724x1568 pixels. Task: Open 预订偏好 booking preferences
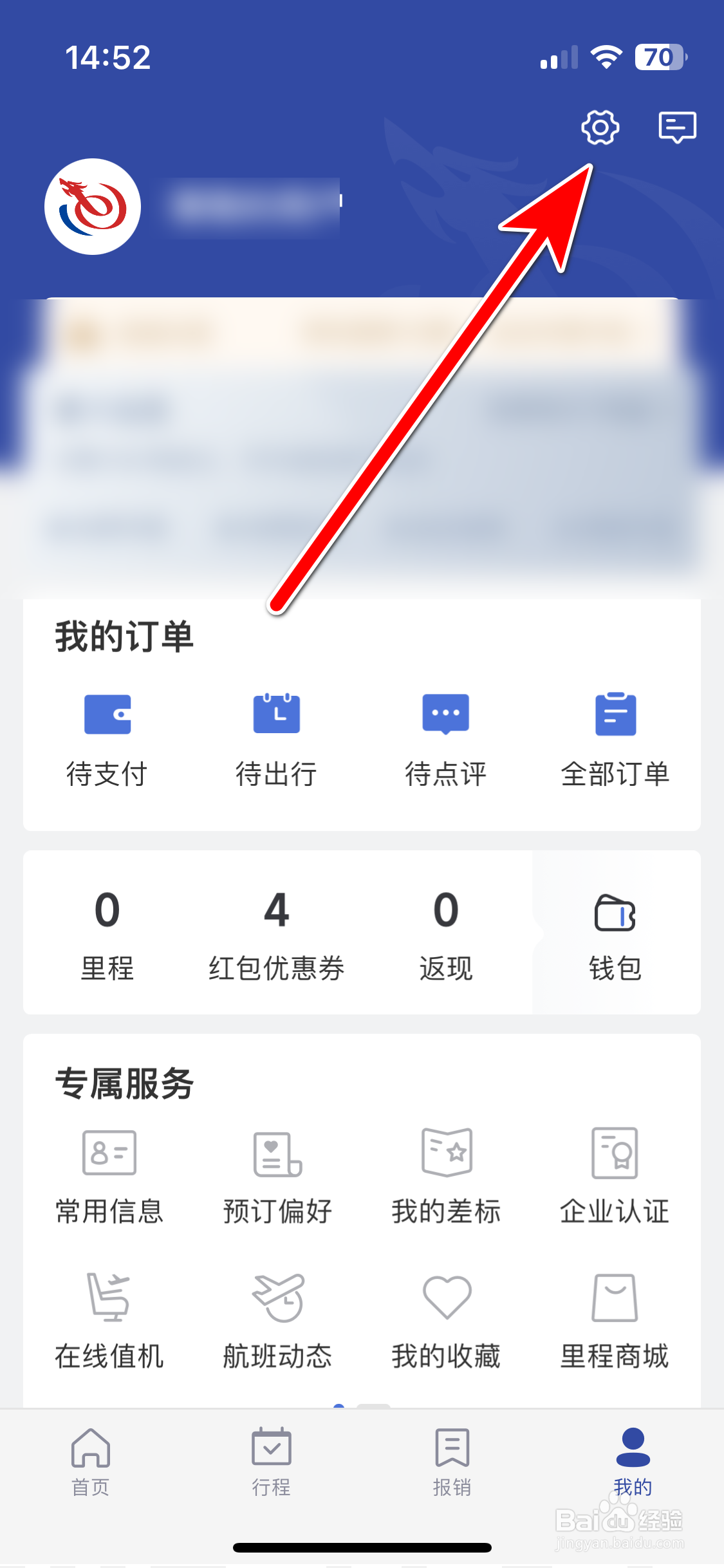point(277,1178)
